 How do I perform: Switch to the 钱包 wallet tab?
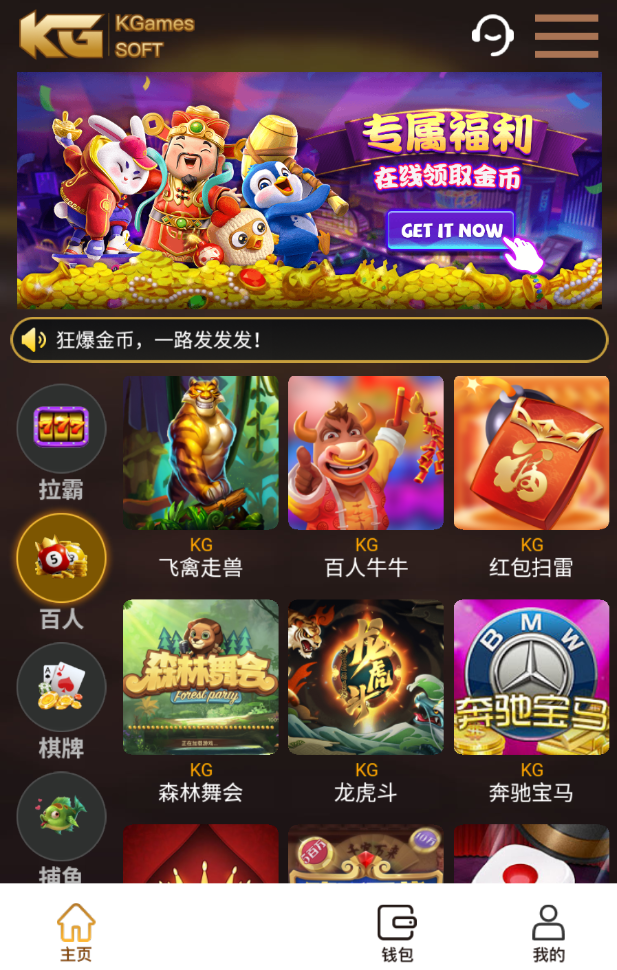pyautogui.click(x=397, y=932)
